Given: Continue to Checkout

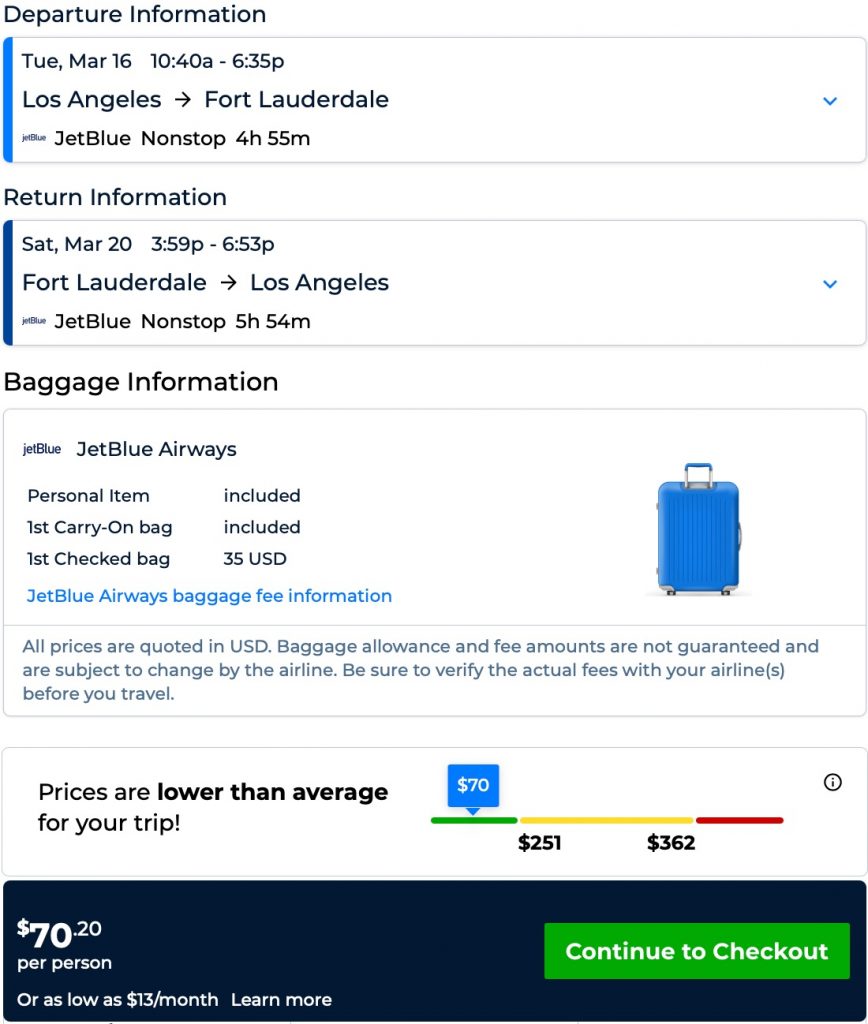Looking at the screenshot, I should [x=696, y=951].
